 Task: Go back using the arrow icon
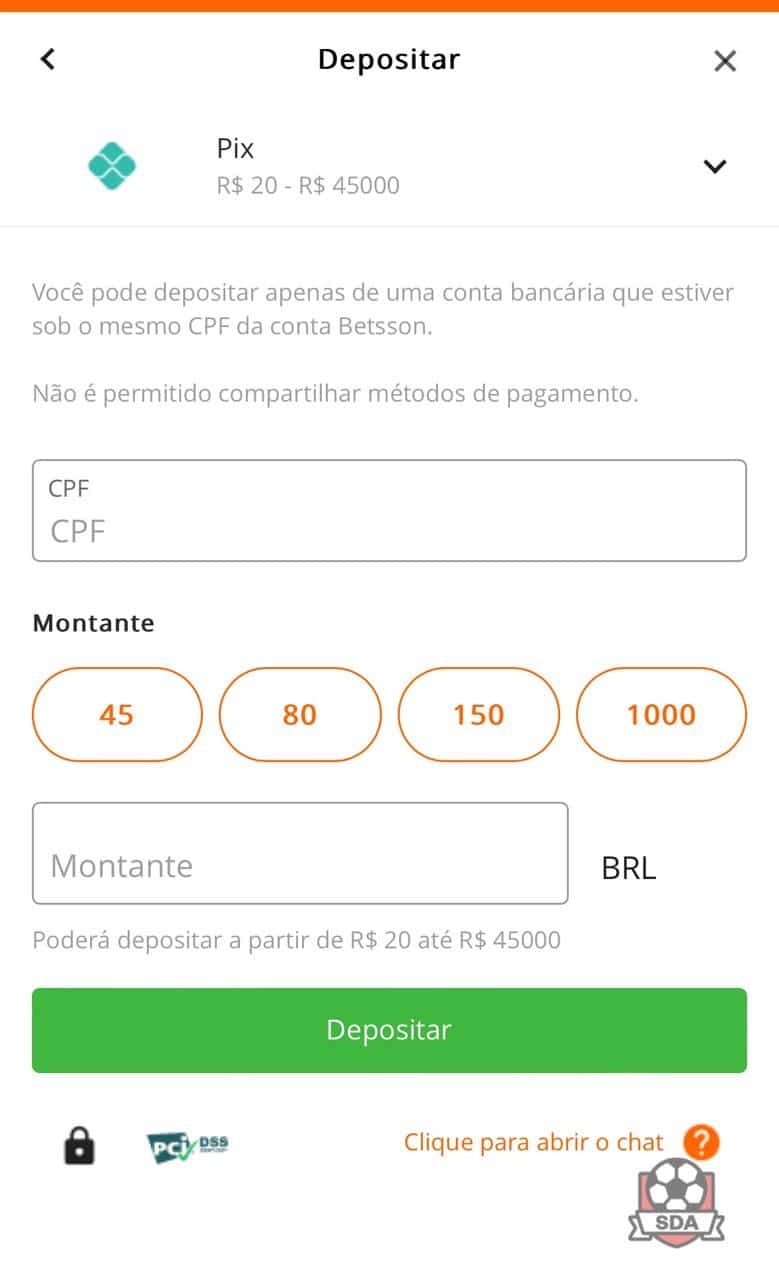pos(47,59)
